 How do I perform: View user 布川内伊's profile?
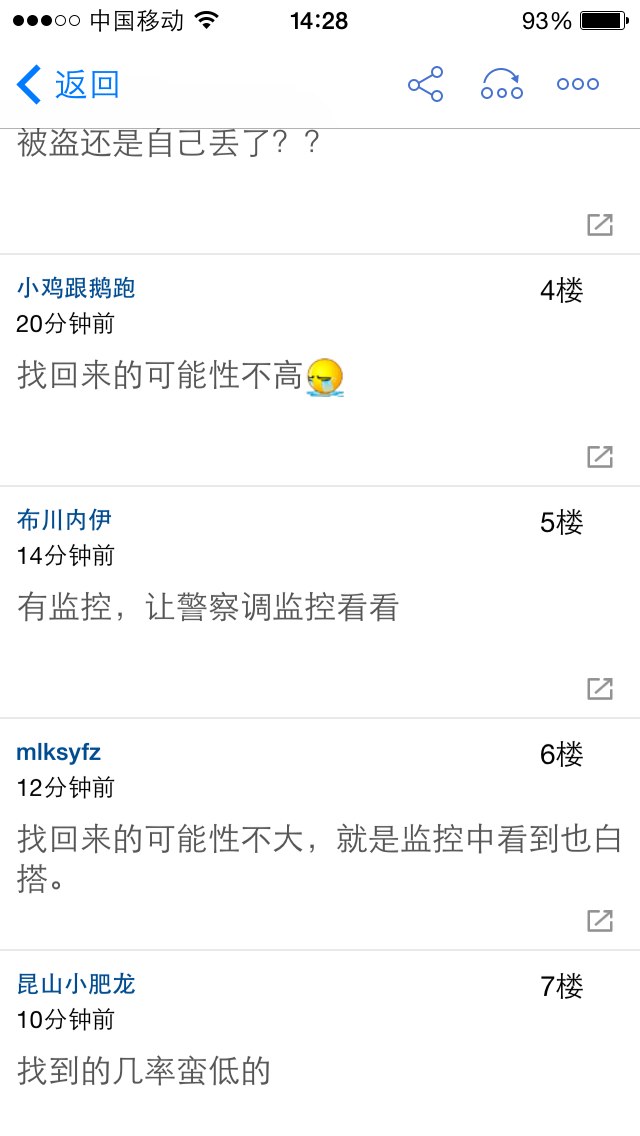pos(64,519)
